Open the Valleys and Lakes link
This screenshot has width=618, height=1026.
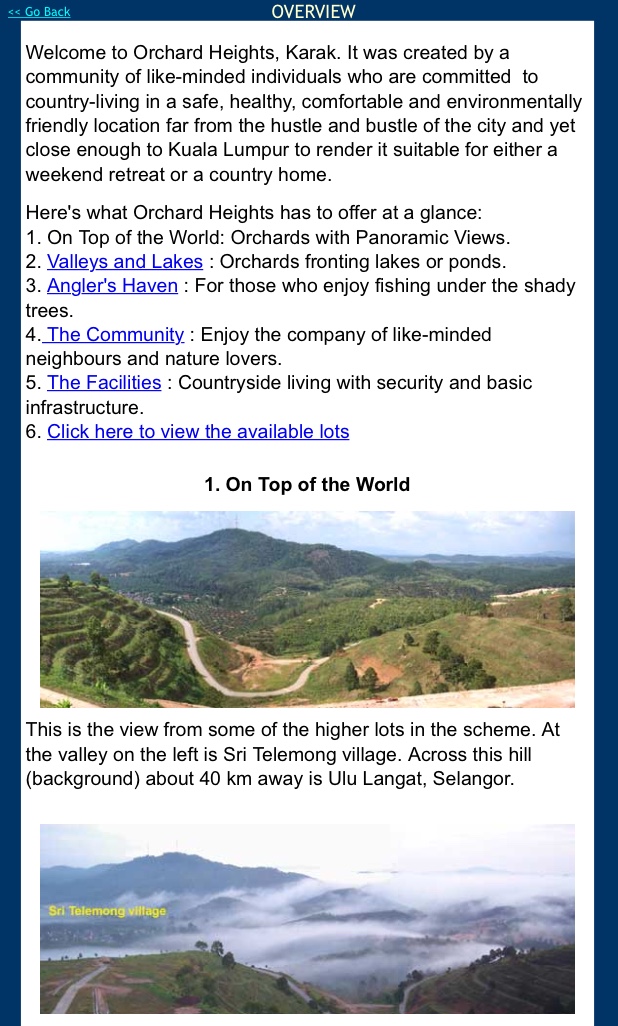(125, 262)
